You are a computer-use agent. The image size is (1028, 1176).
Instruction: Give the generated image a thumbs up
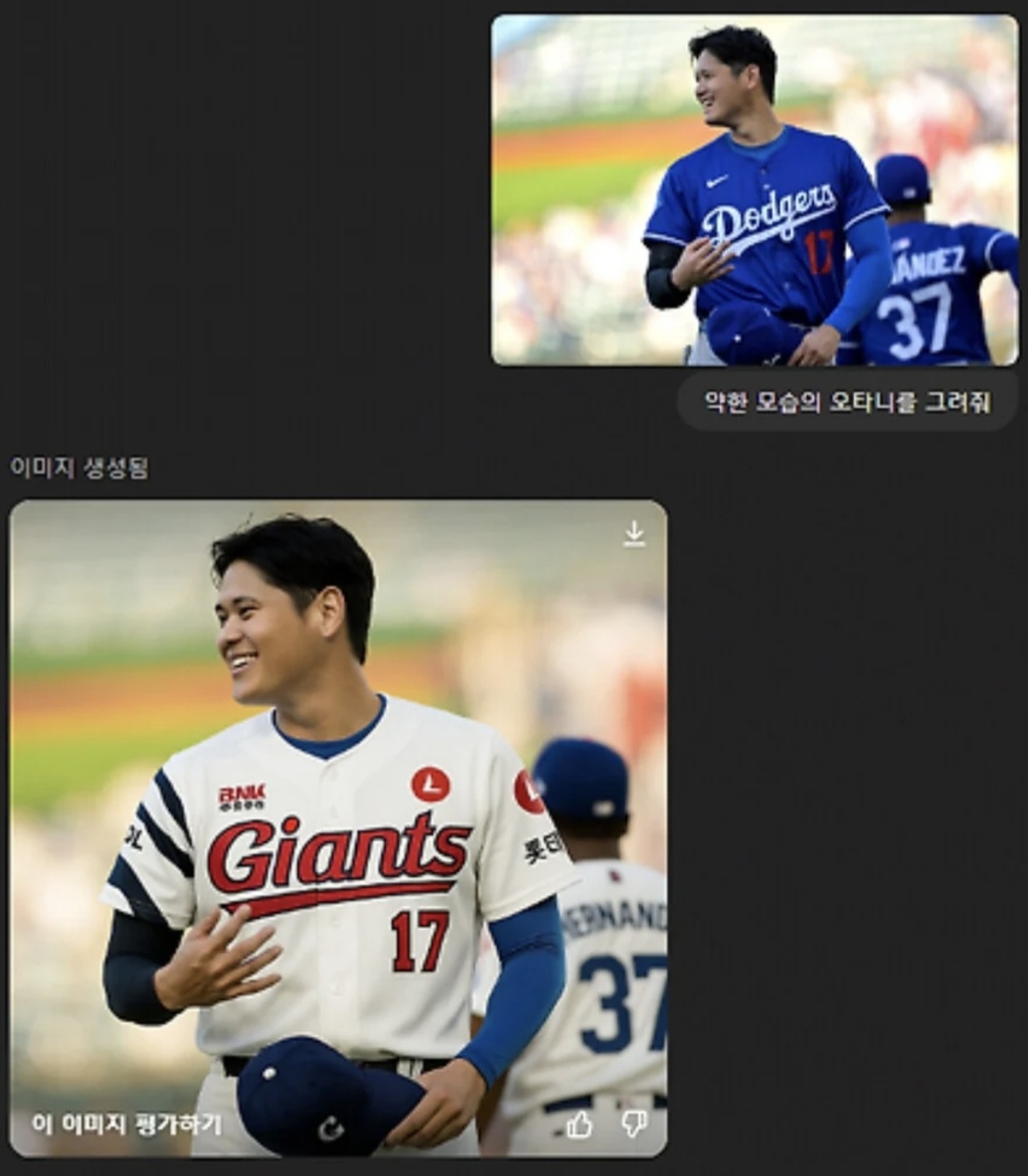pos(579,1124)
